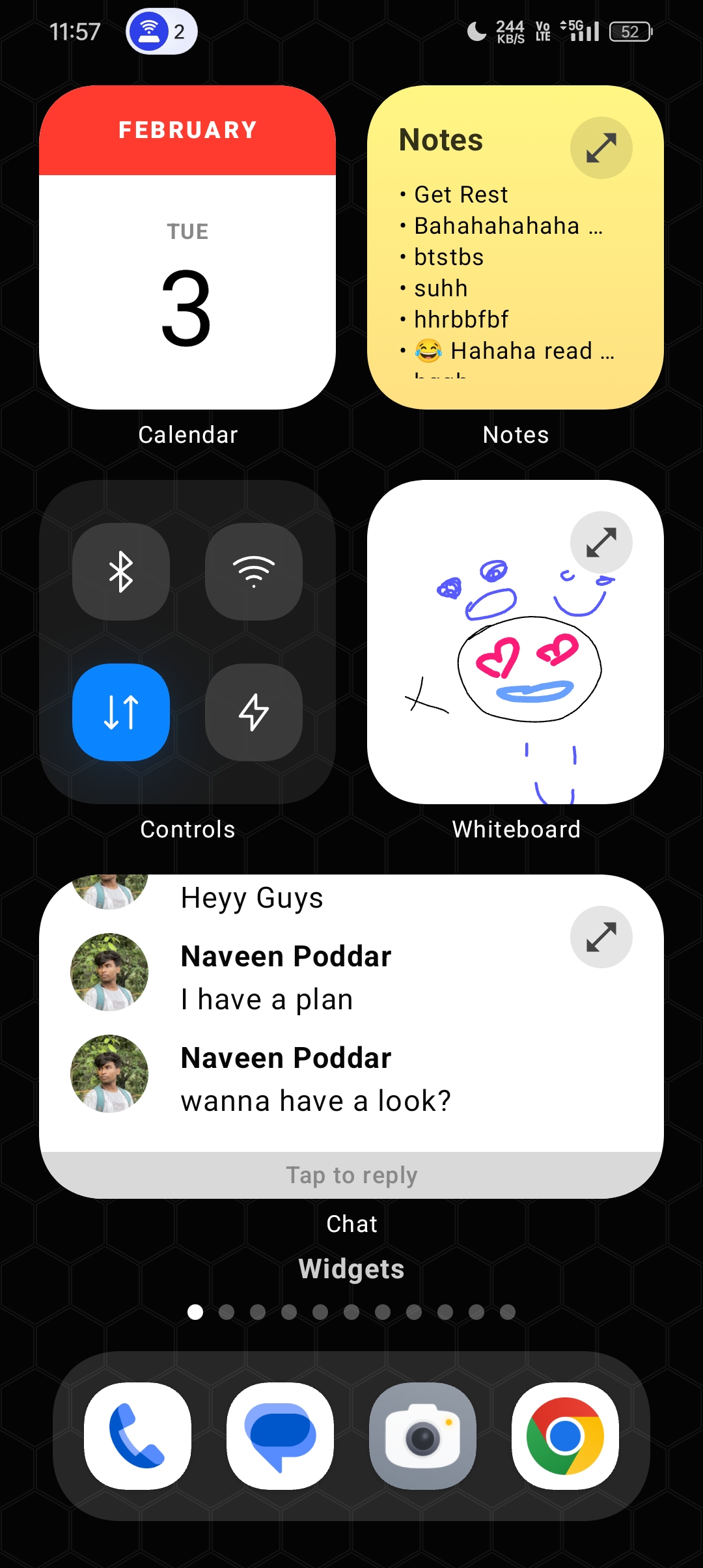Screen dimensions: 703x1568
Task: Open the Get Rest note
Action: [x=461, y=195]
